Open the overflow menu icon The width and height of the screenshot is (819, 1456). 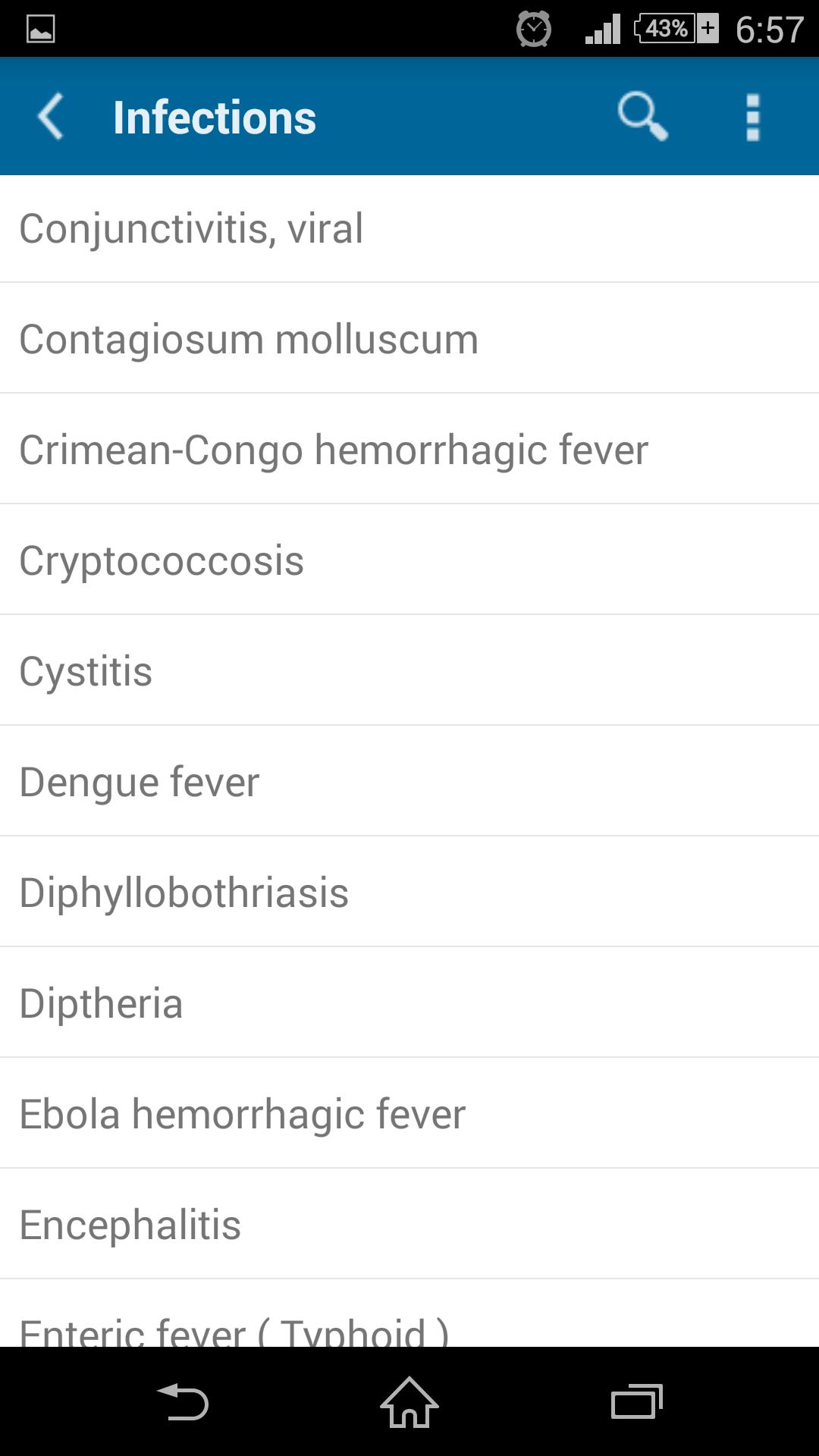pos(752,117)
